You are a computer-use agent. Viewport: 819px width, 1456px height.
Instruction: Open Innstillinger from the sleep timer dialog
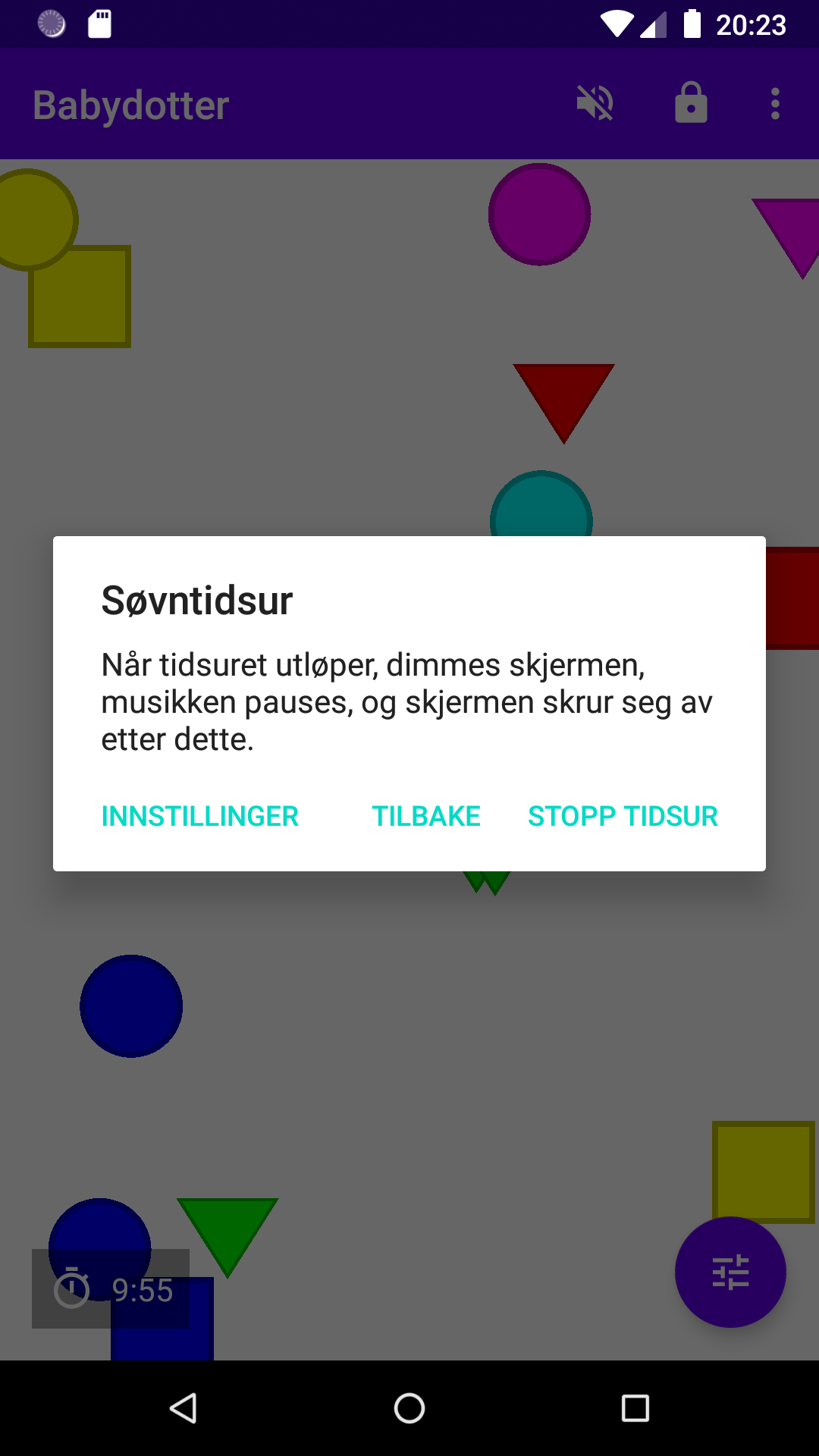point(200,816)
